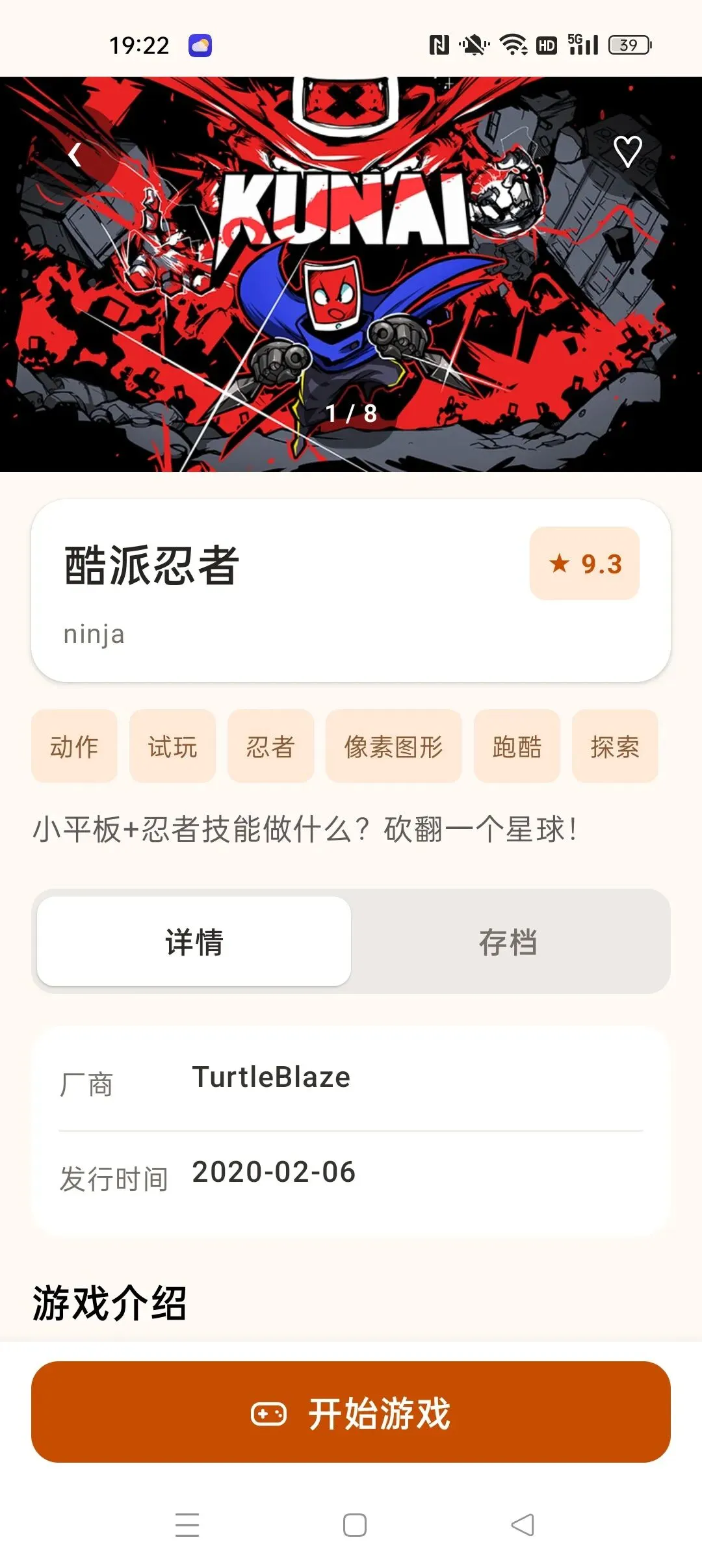Select the 忍者 tag chip
The image size is (702, 1568).
tap(270, 746)
